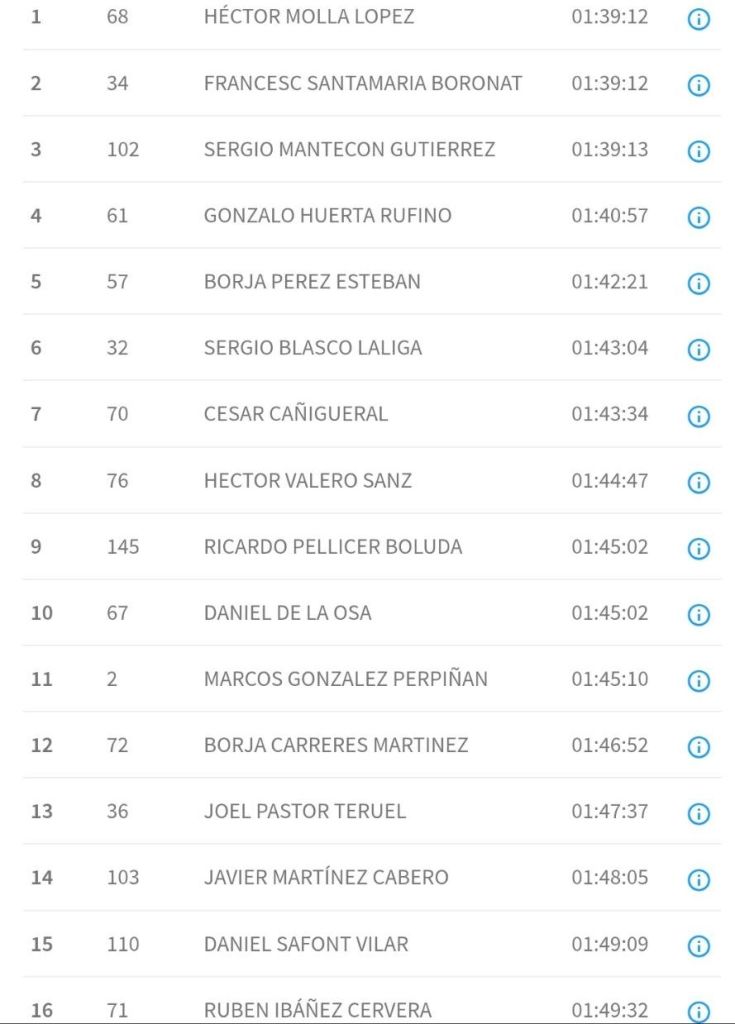Tap info icon for Ricardo Pellicer Boluda

point(699,548)
